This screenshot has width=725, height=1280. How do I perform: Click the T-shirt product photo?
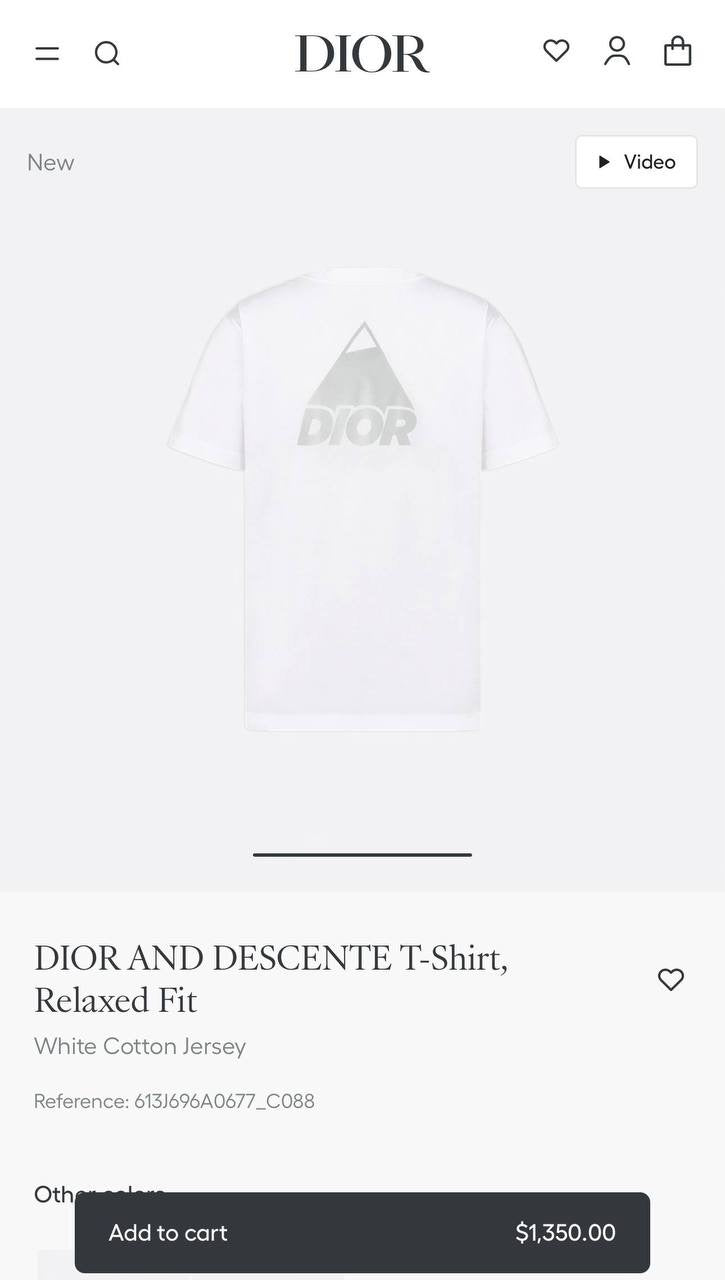362,500
